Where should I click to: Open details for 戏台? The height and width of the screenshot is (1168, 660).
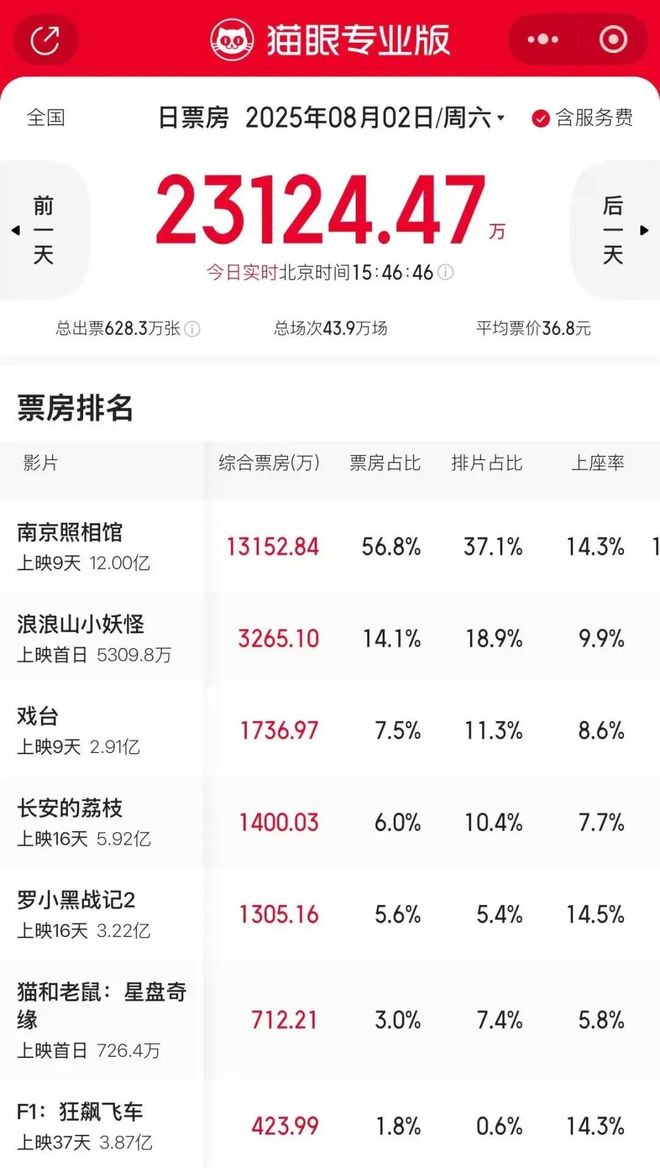pos(40,717)
